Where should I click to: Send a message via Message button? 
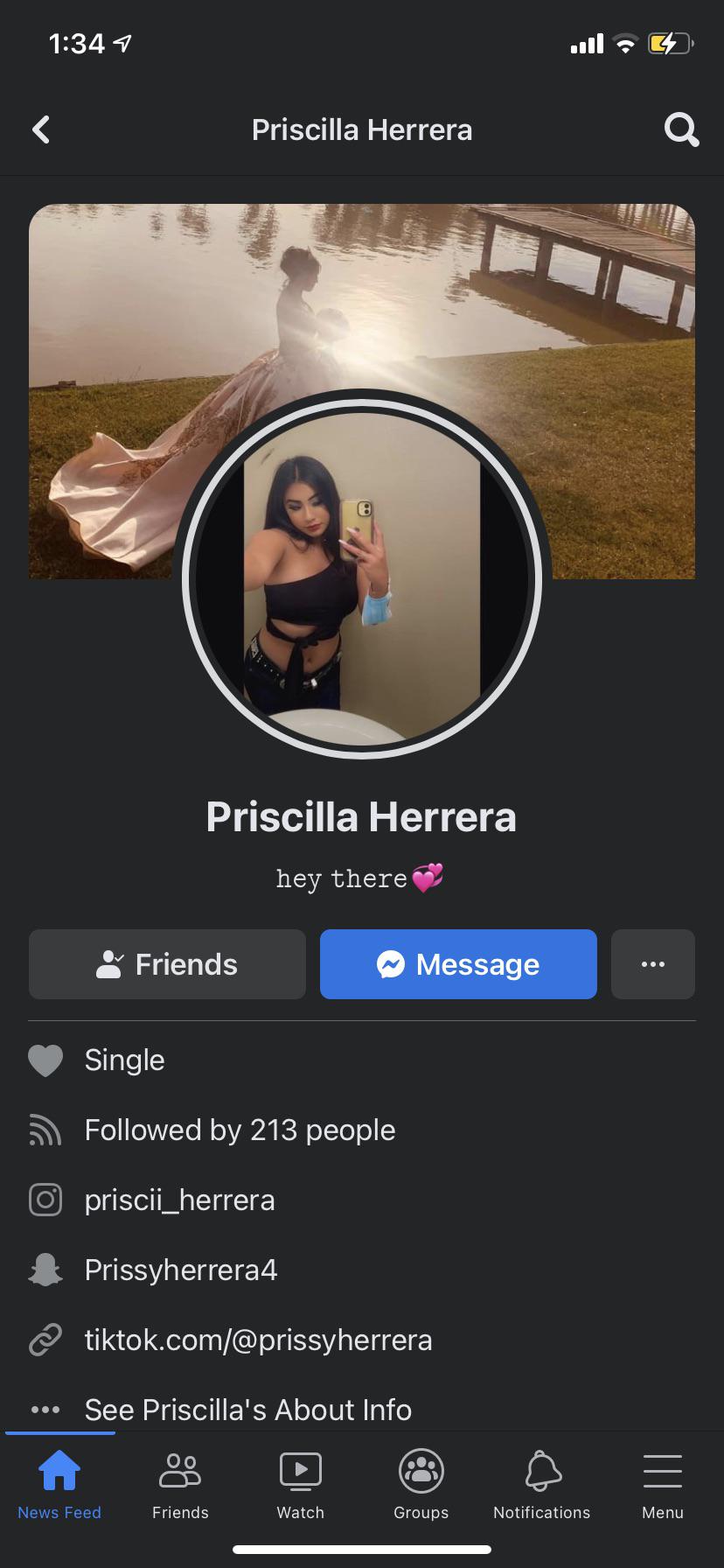click(x=458, y=964)
